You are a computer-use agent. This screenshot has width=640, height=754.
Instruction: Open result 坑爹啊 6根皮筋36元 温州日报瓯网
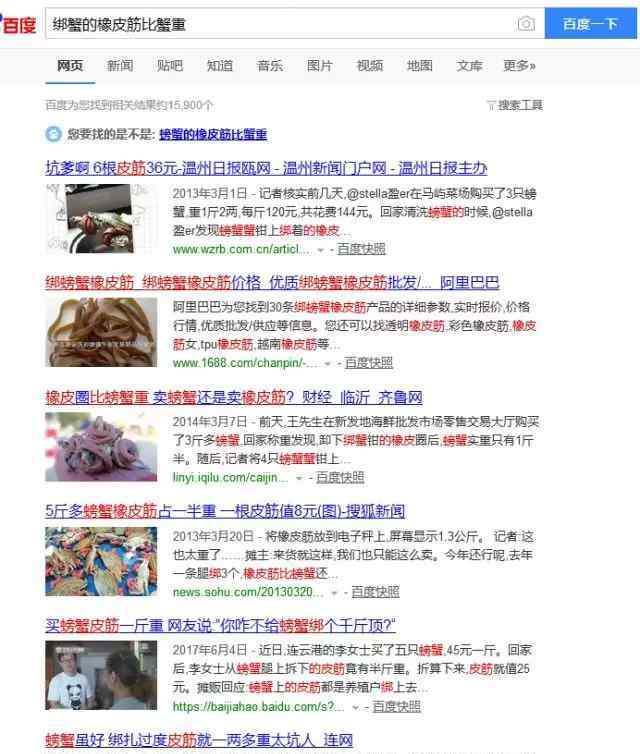click(266, 167)
